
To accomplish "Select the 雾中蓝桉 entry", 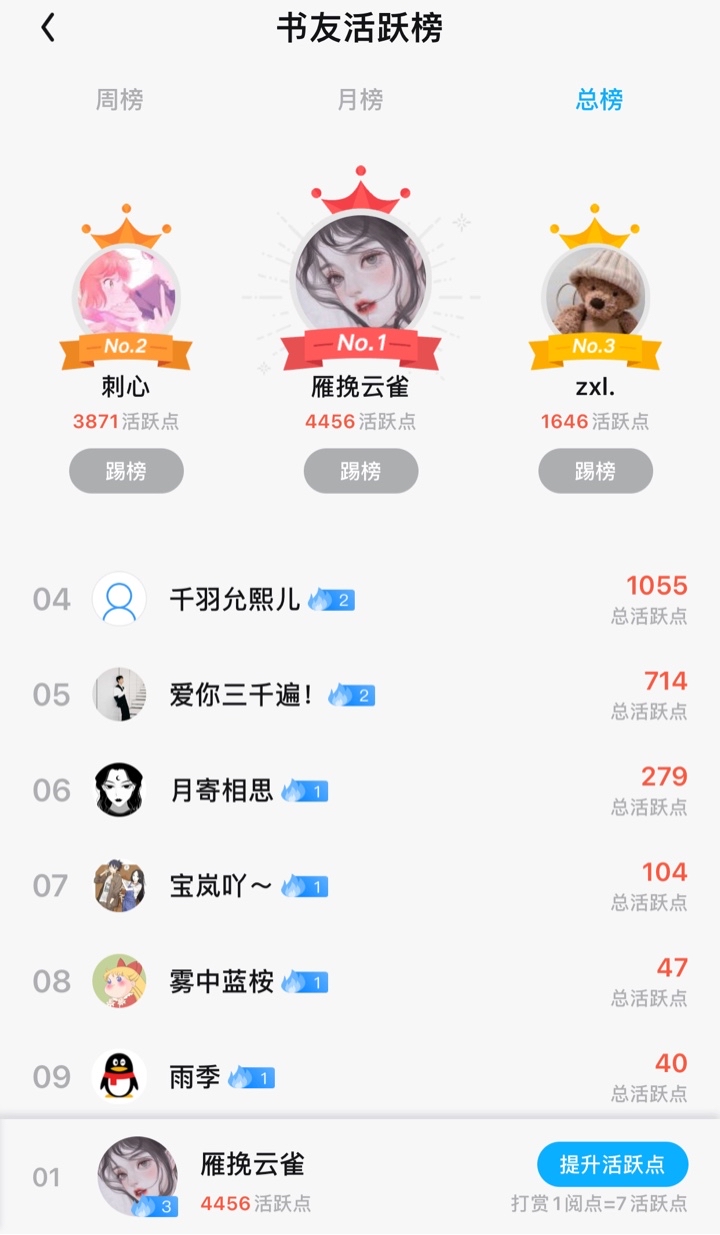I will (222, 982).
